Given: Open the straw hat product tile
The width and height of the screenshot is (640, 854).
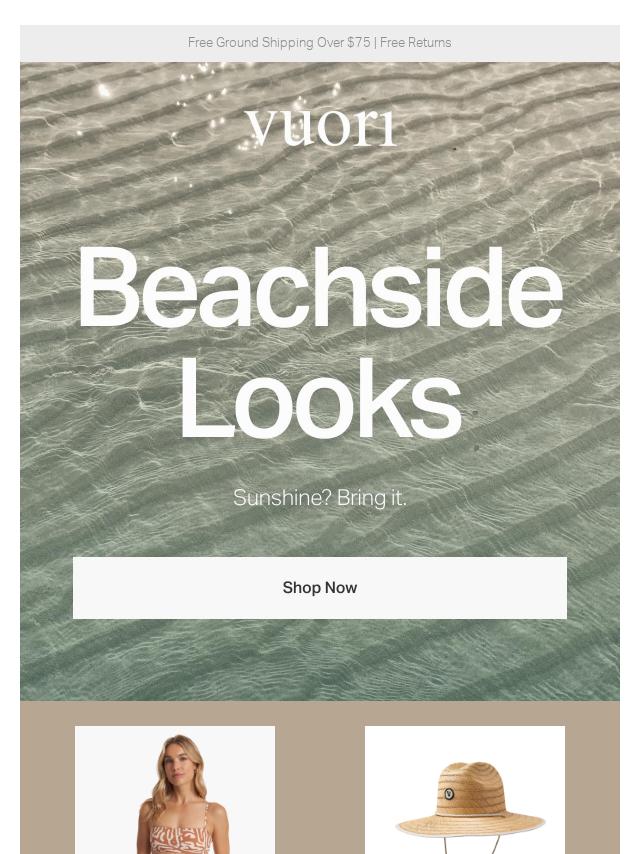Looking at the screenshot, I should point(465,790).
